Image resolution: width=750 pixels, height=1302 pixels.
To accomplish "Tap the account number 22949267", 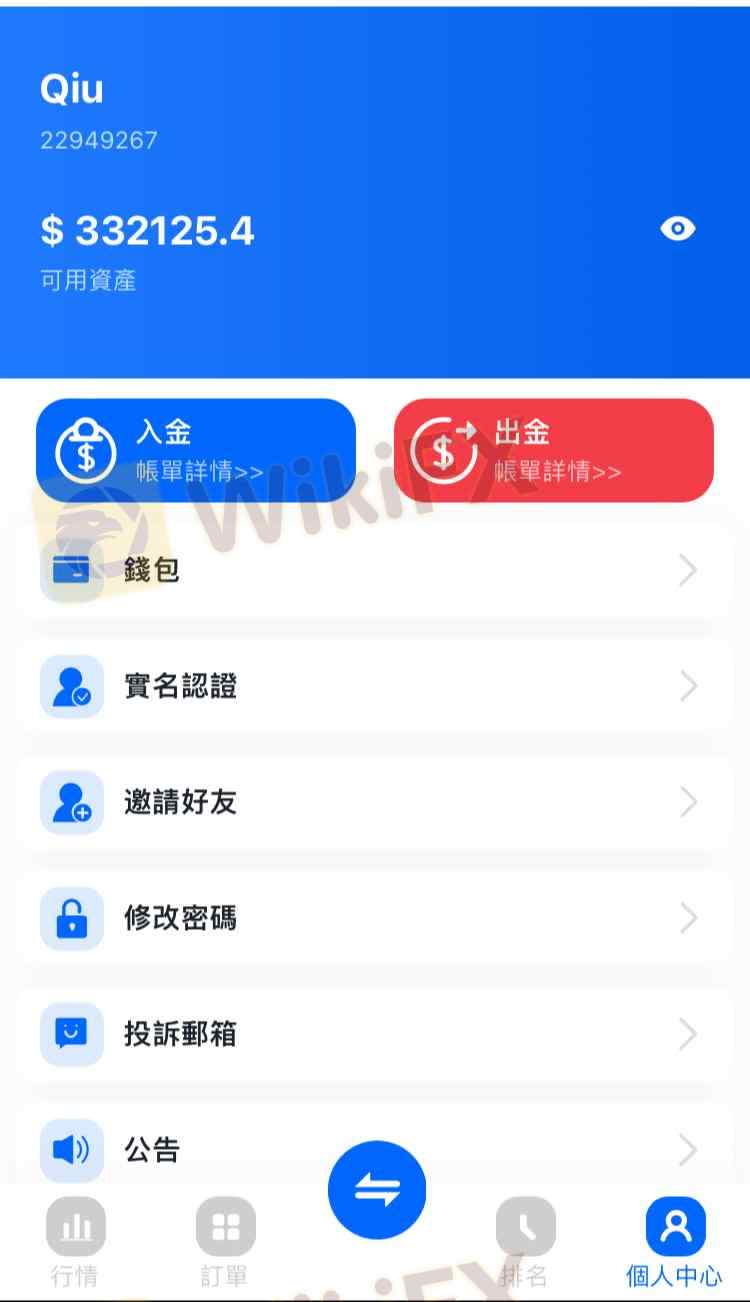I will [97, 139].
